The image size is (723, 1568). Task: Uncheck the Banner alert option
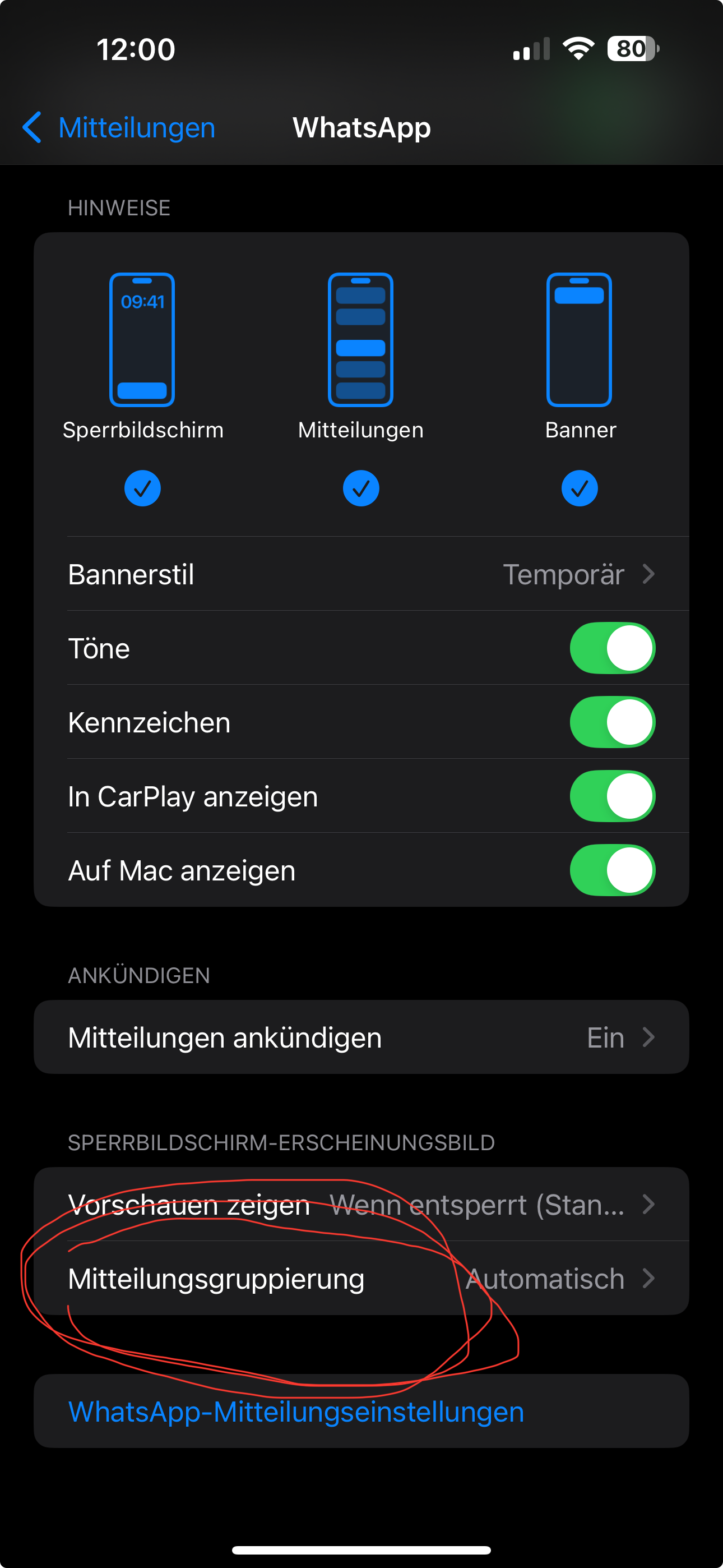pyautogui.click(x=580, y=488)
